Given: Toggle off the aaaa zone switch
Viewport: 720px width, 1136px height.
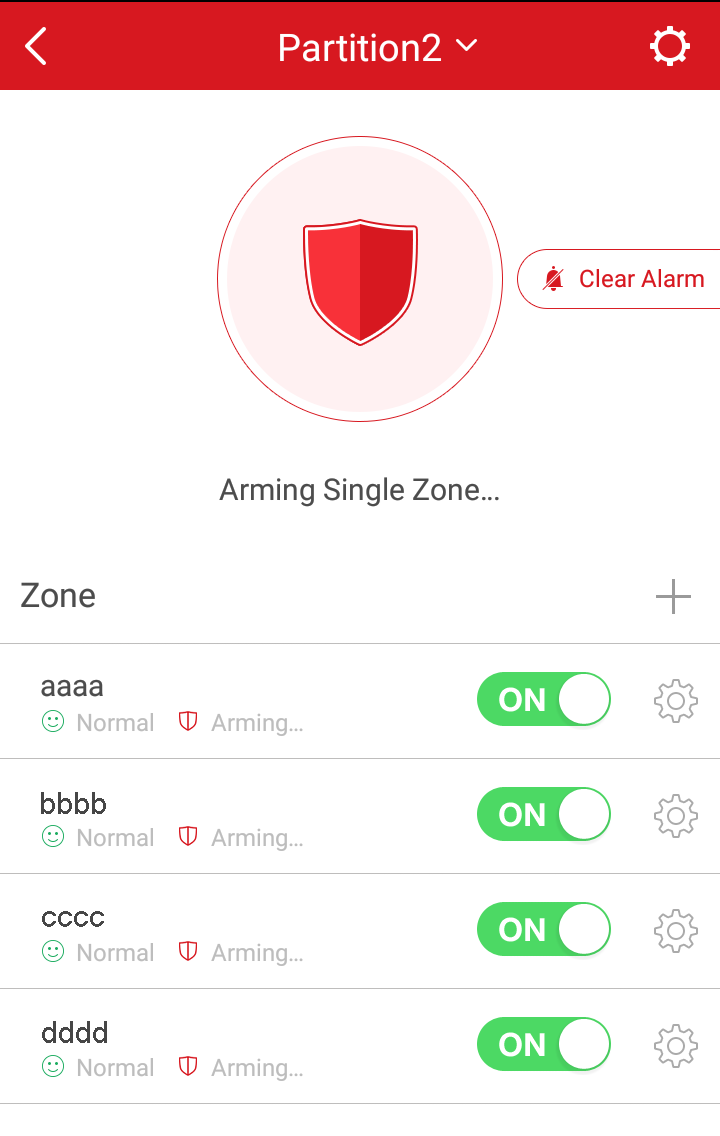Looking at the screenshot, I should tap(543, 700).
